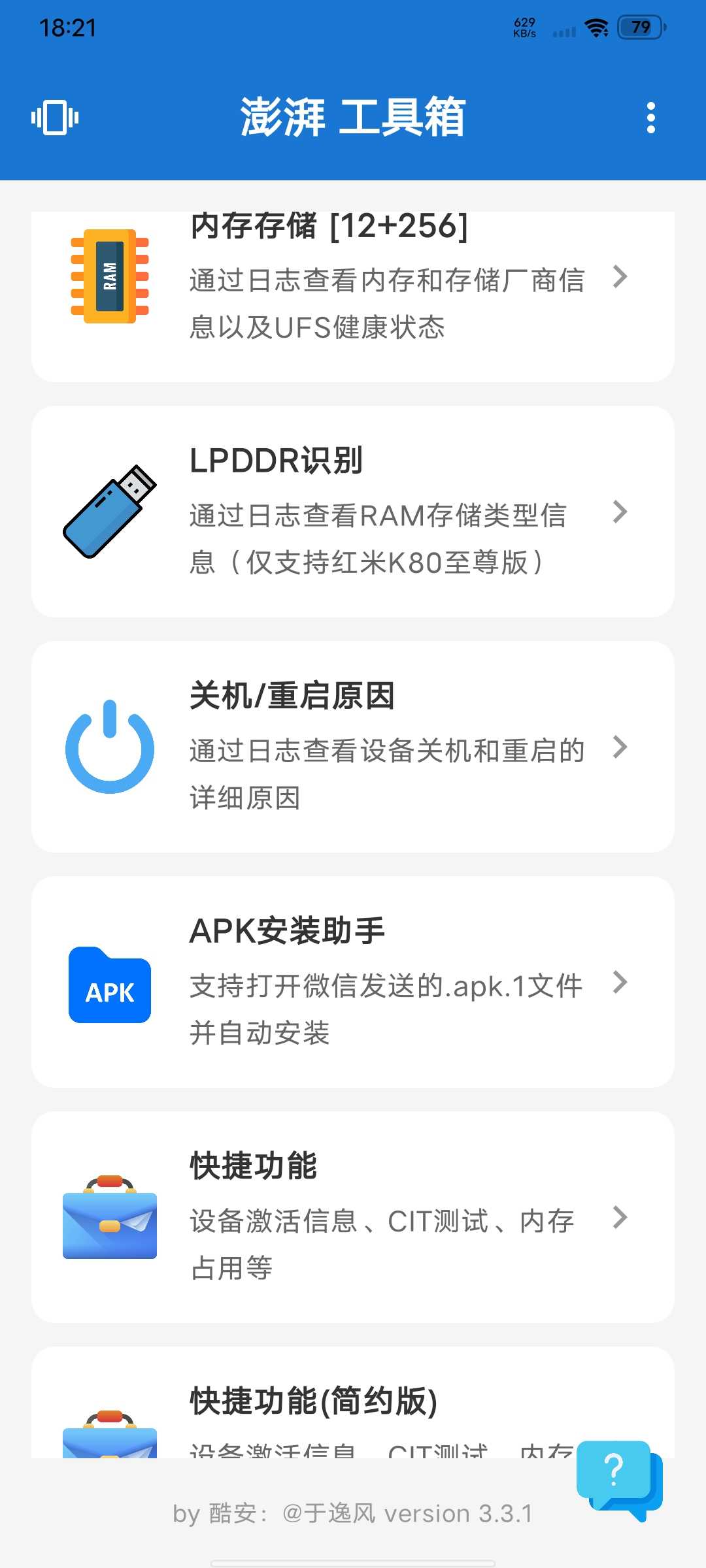This screenshot has width=706, height=1568.
Task: Select 快捷功能(简约版) card
Action: pos(314,1402)
